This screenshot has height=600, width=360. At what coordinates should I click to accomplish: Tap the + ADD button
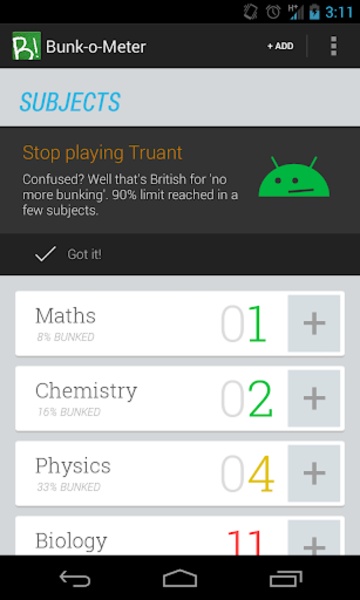click(280, 46)
